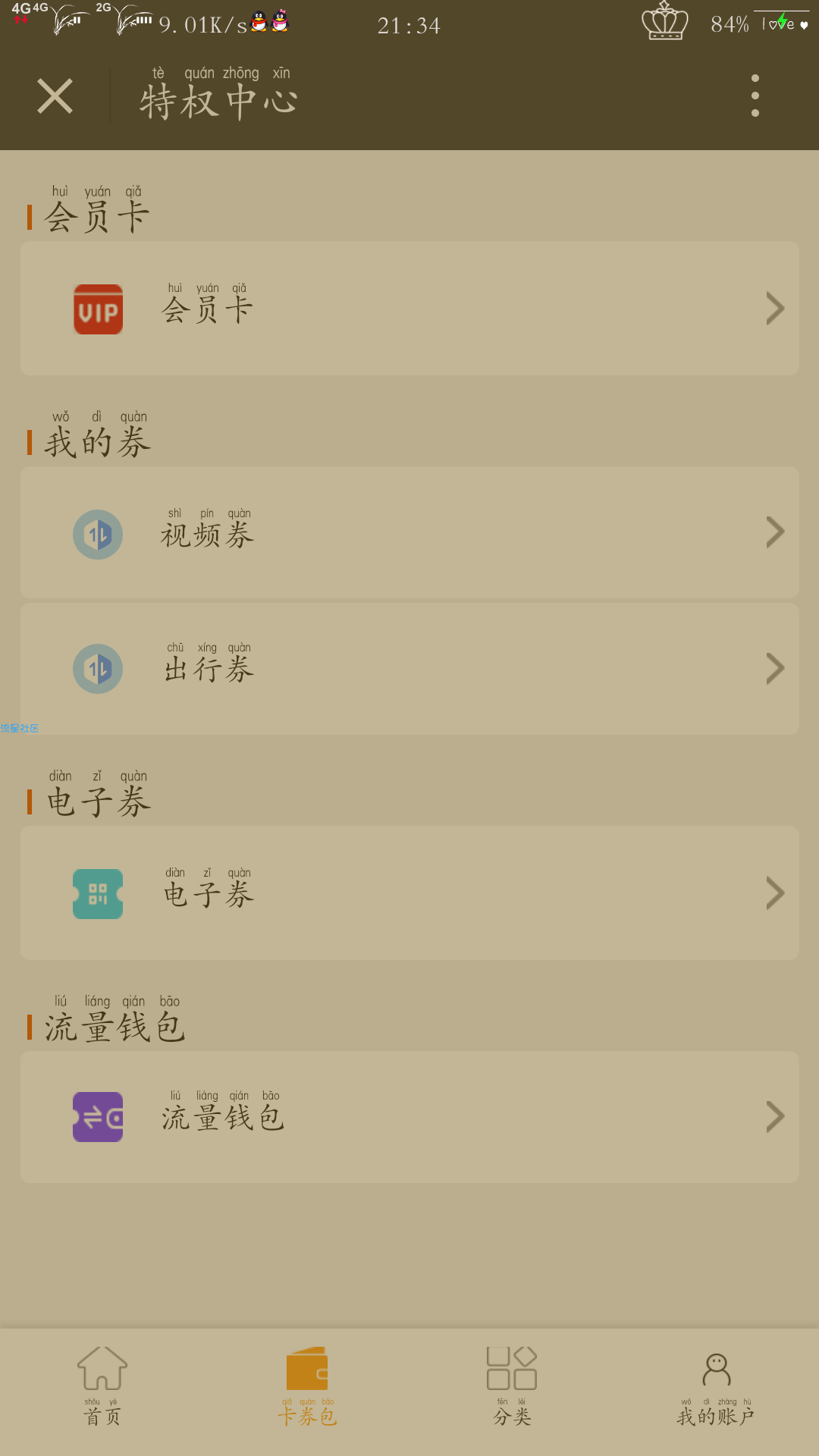819x1456 pixels.
Task: Open the 电子券 row
Action: pyautogui.click(x=409, y=893)
